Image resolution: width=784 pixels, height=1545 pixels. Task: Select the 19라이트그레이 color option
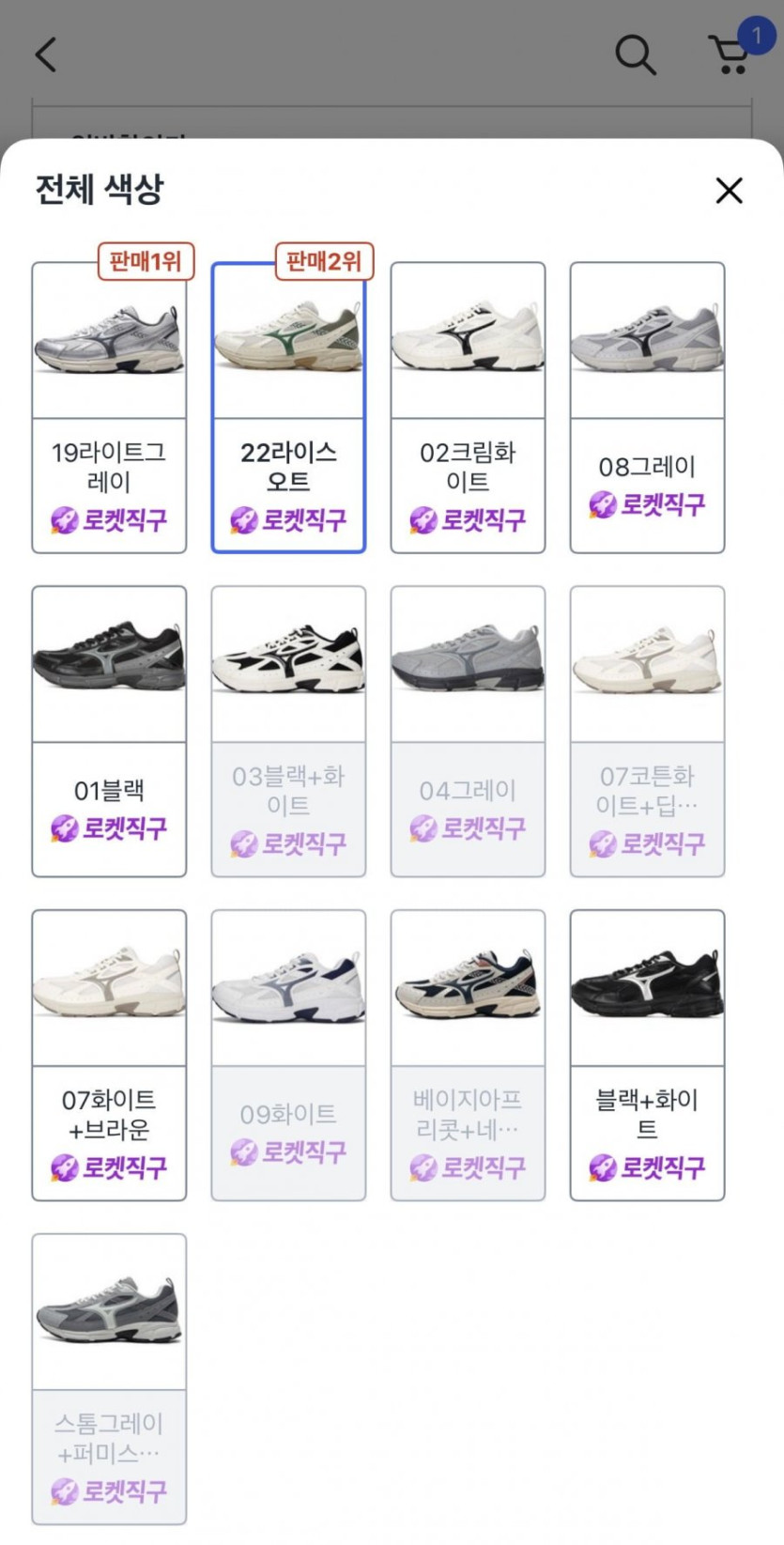109,408
